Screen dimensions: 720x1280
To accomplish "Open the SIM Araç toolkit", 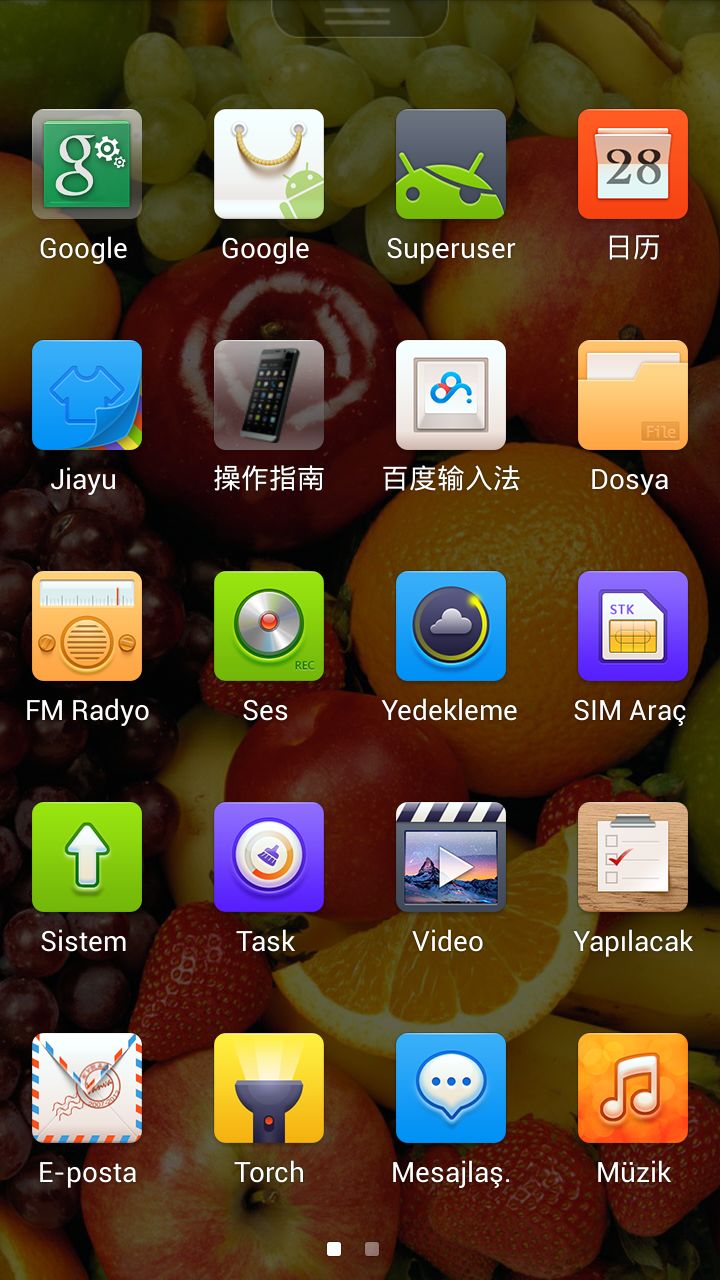I will [x=633, y=626].
